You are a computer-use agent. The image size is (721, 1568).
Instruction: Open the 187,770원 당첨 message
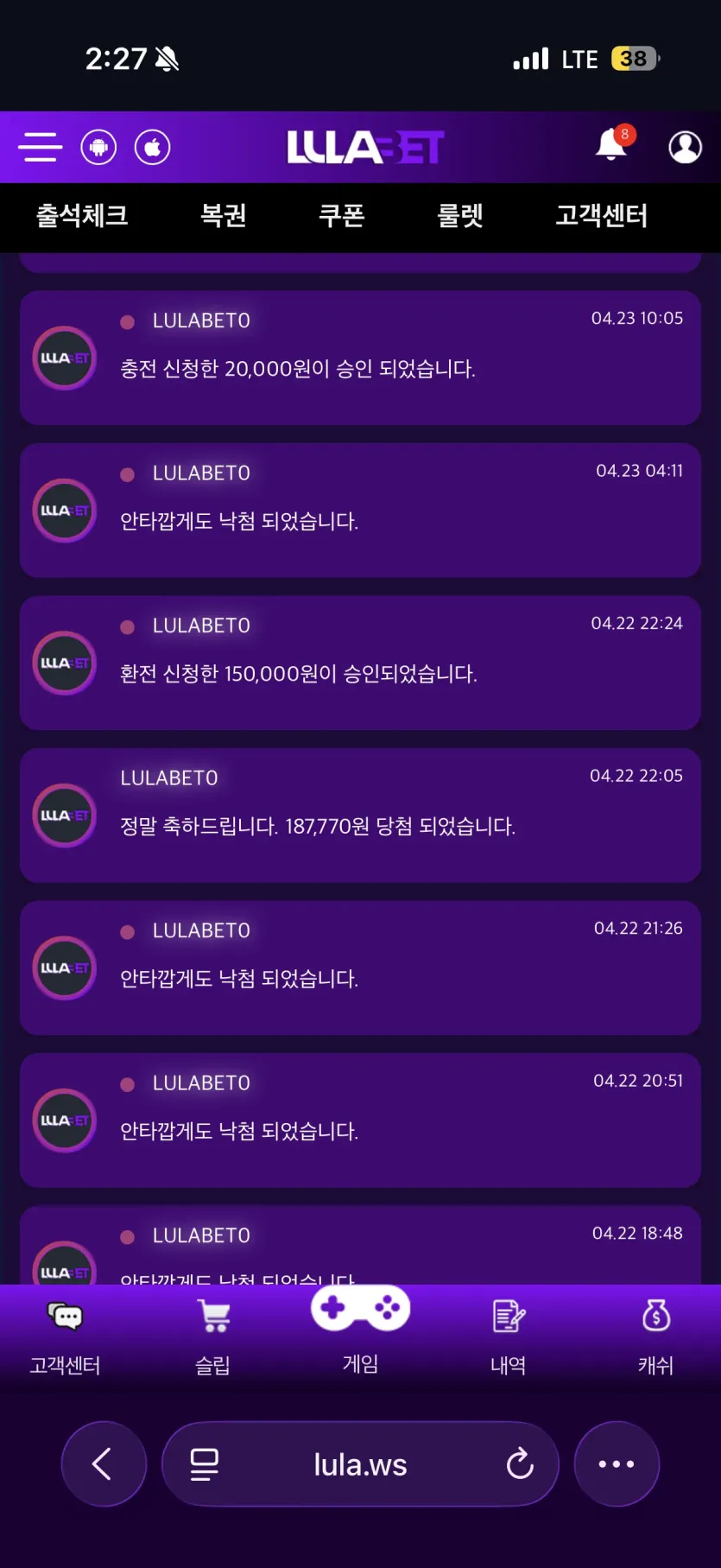(x=360, y=816)
